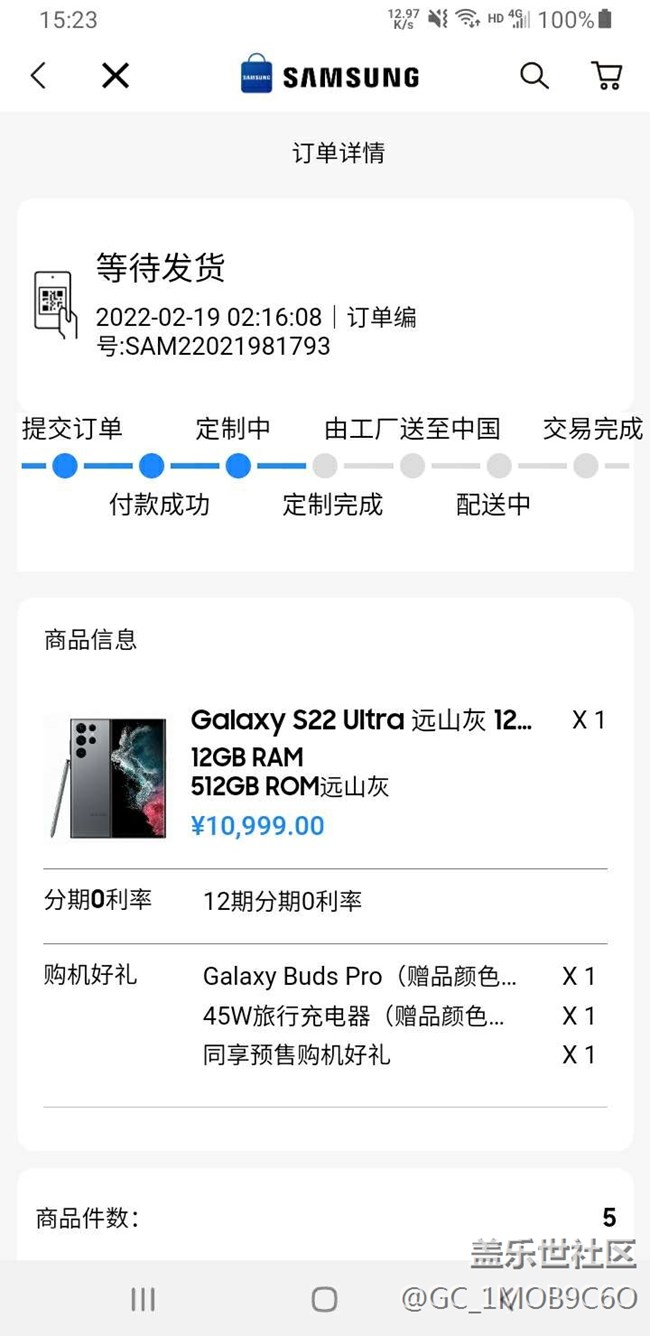
Task: Open the Galaxy S22 Ultra product
Action: (361, 720)
